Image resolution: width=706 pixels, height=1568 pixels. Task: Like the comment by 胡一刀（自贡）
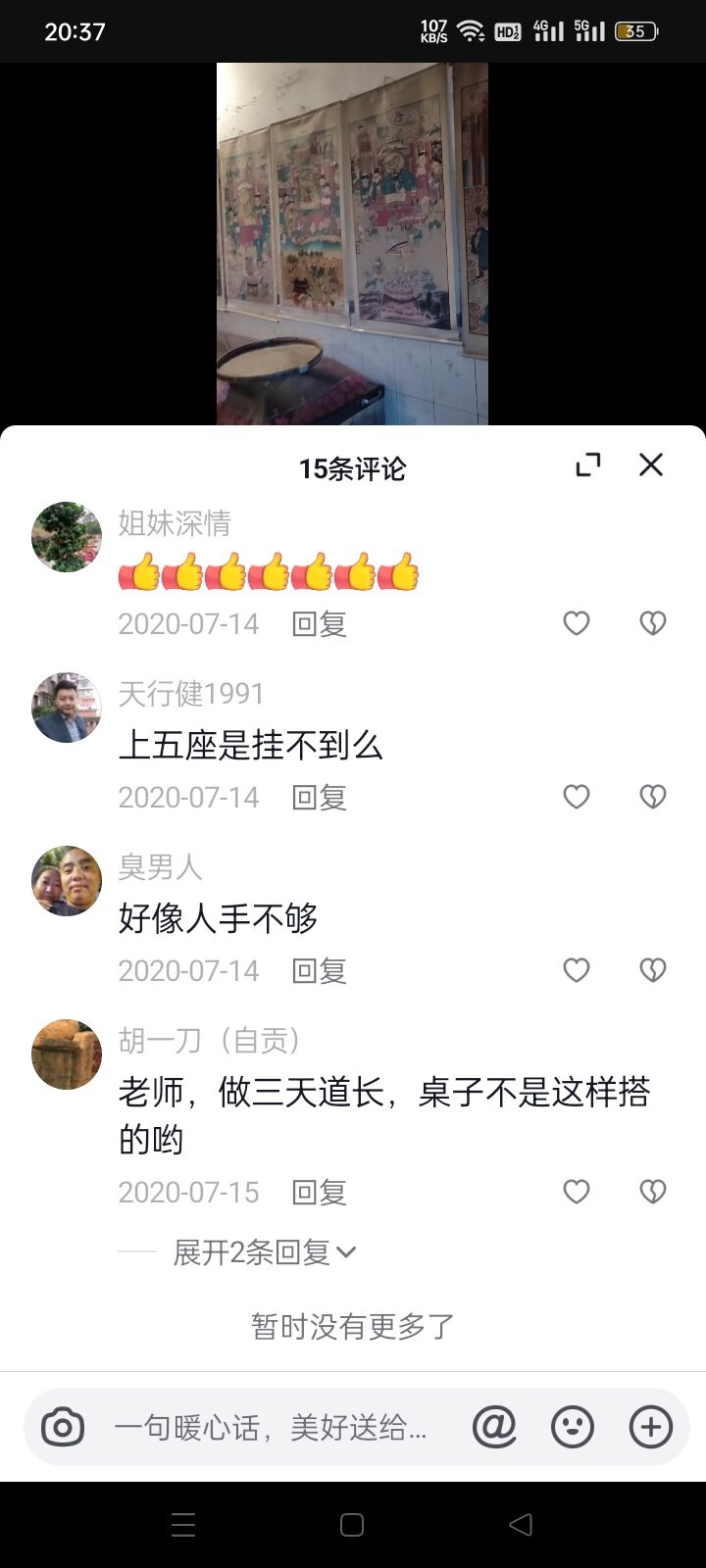pos(577,1192)
